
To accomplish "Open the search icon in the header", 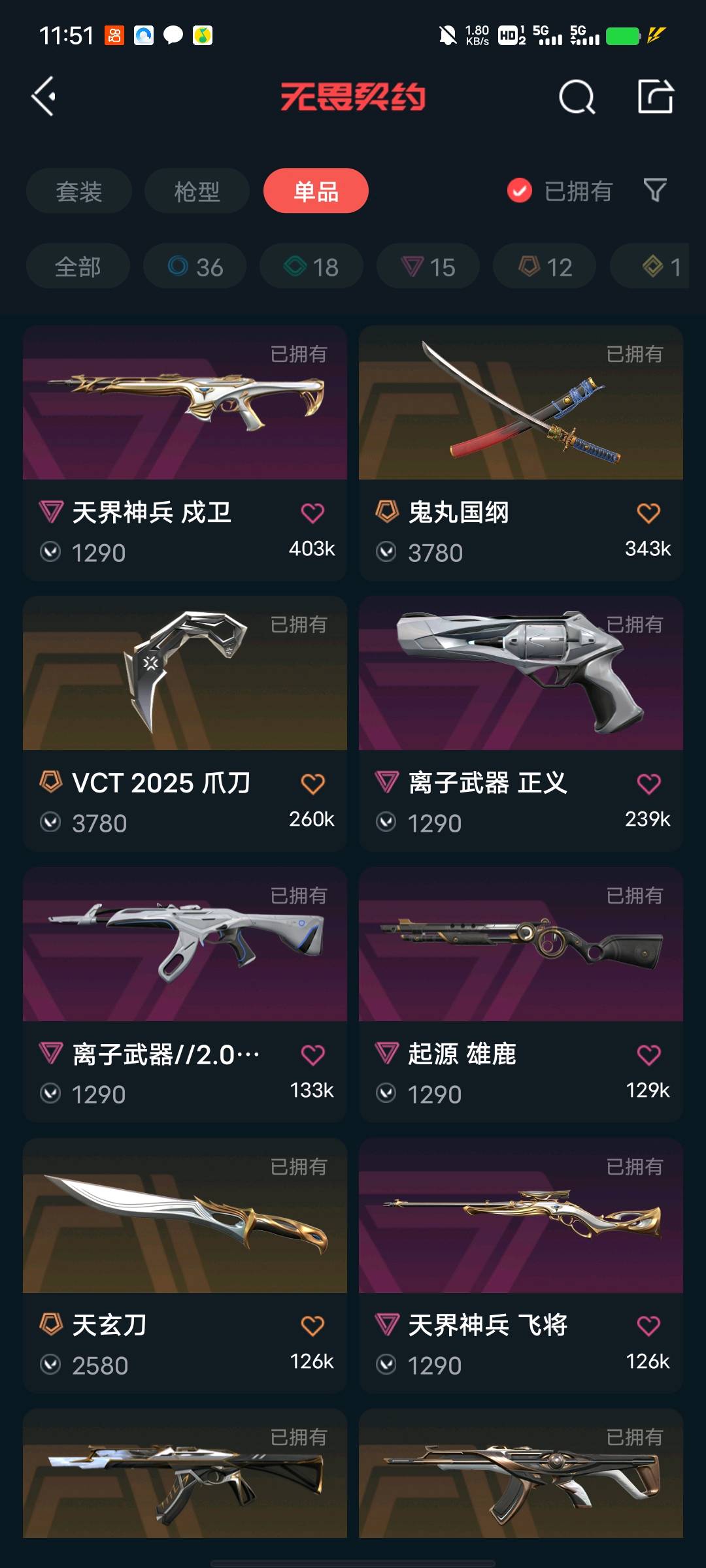I will (577, 97).
